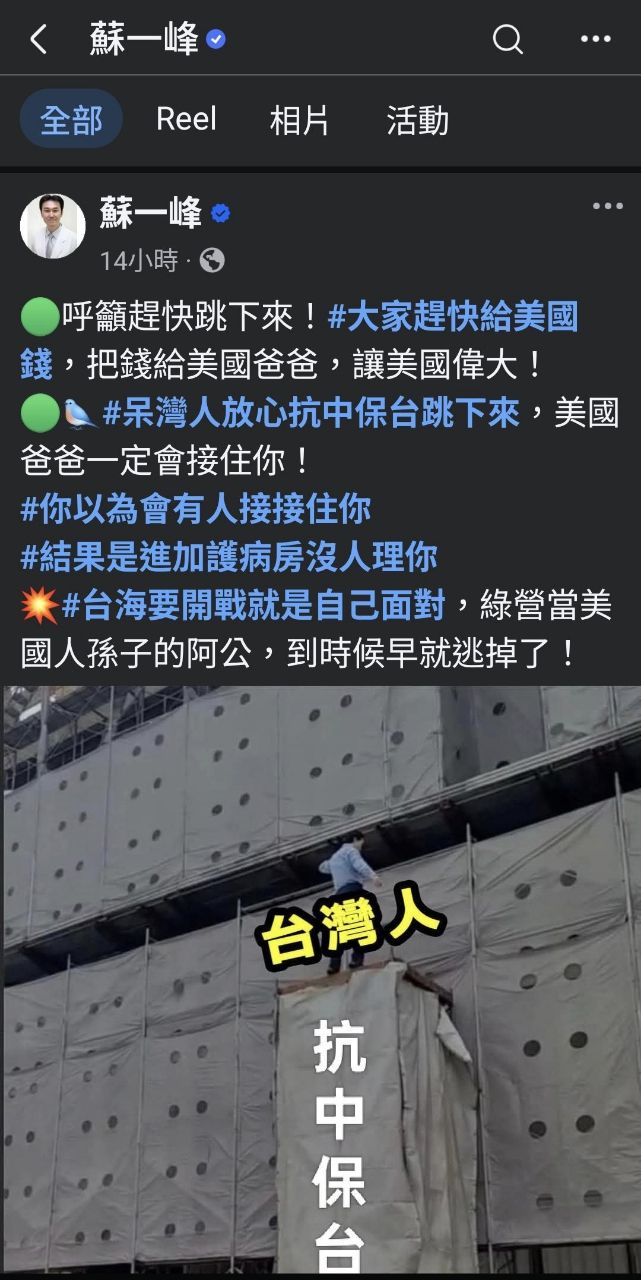Switch to the 活動 tab

tap(417, 121)
